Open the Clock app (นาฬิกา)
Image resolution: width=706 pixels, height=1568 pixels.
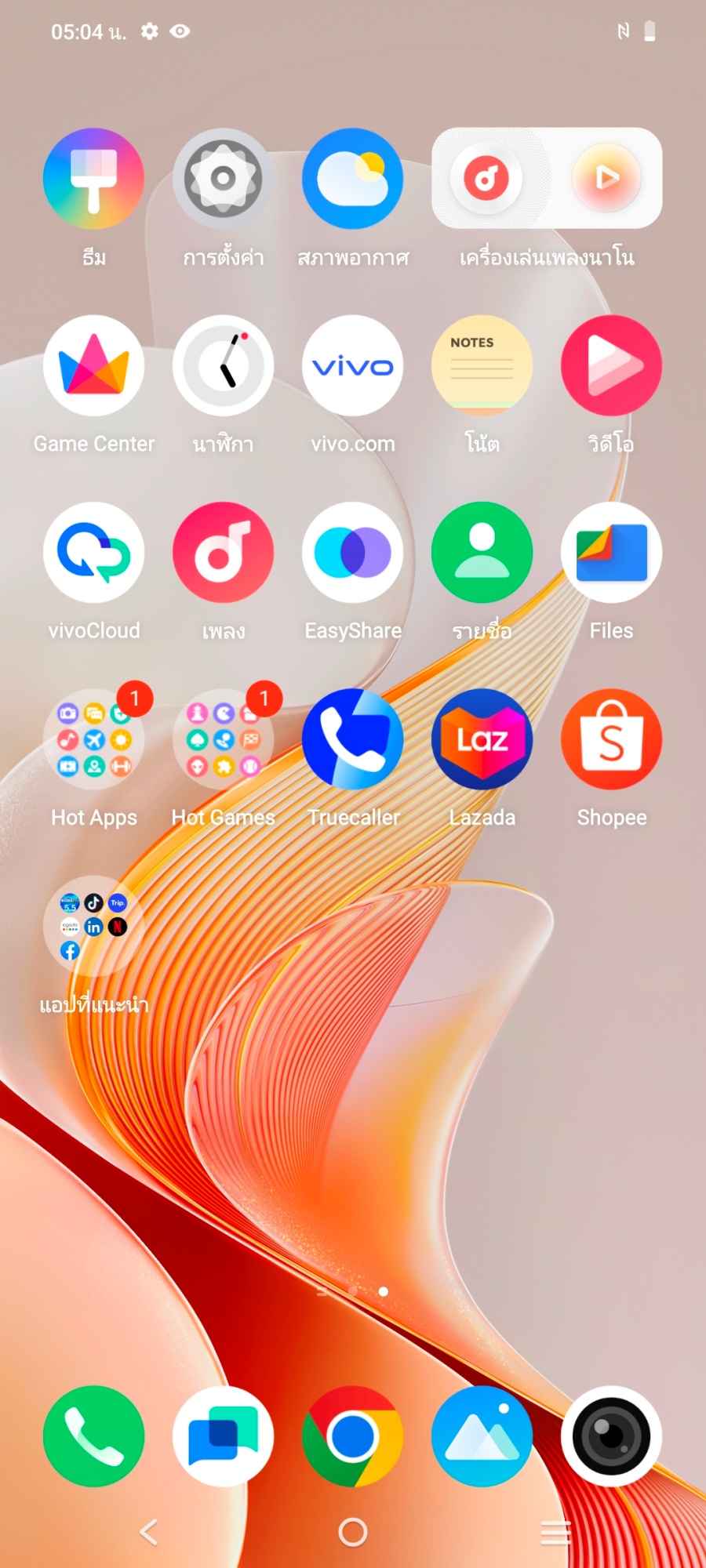pyautogui.click(x=223, y=365)
